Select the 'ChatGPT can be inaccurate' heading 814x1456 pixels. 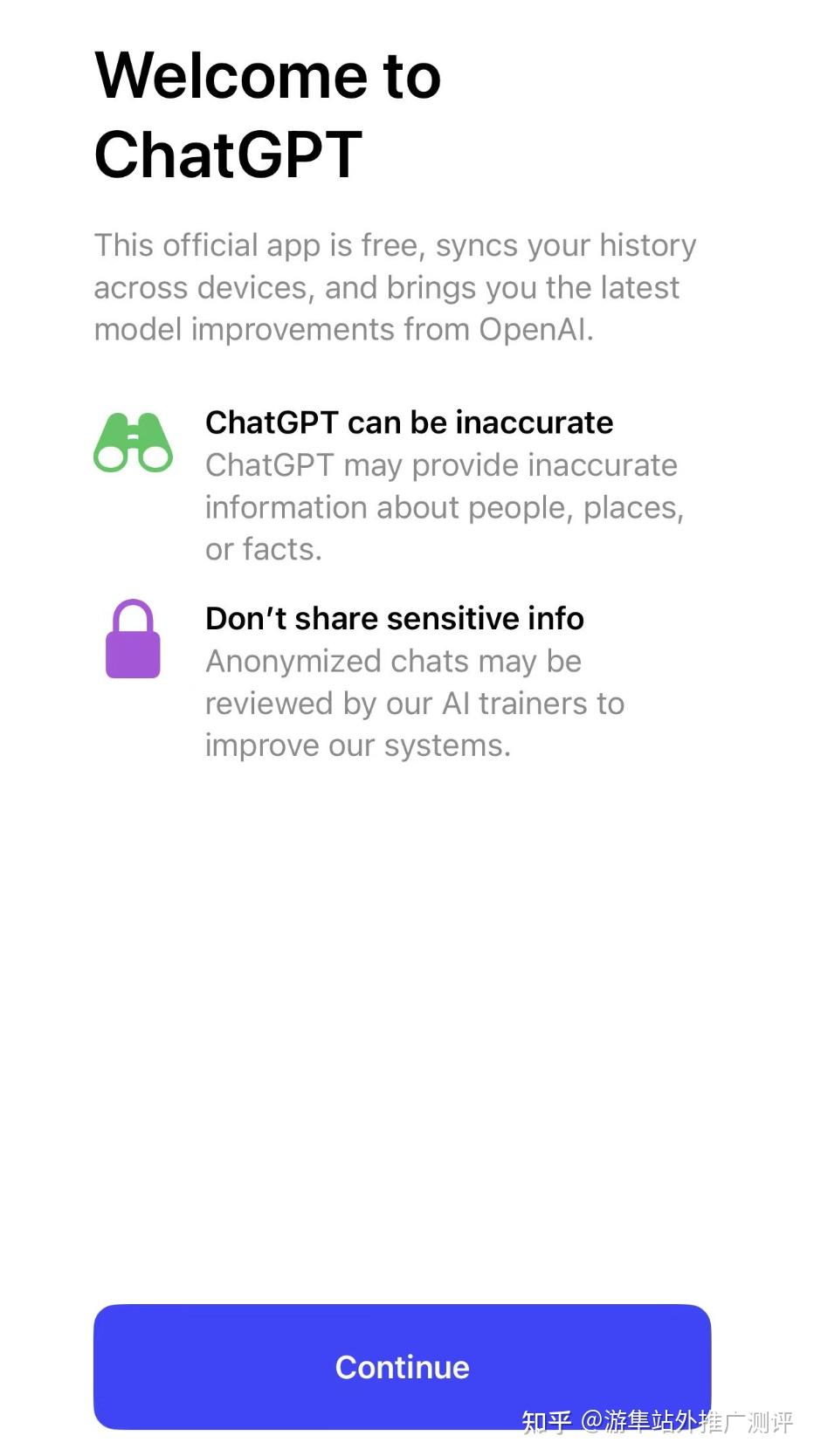pos(409,422)
